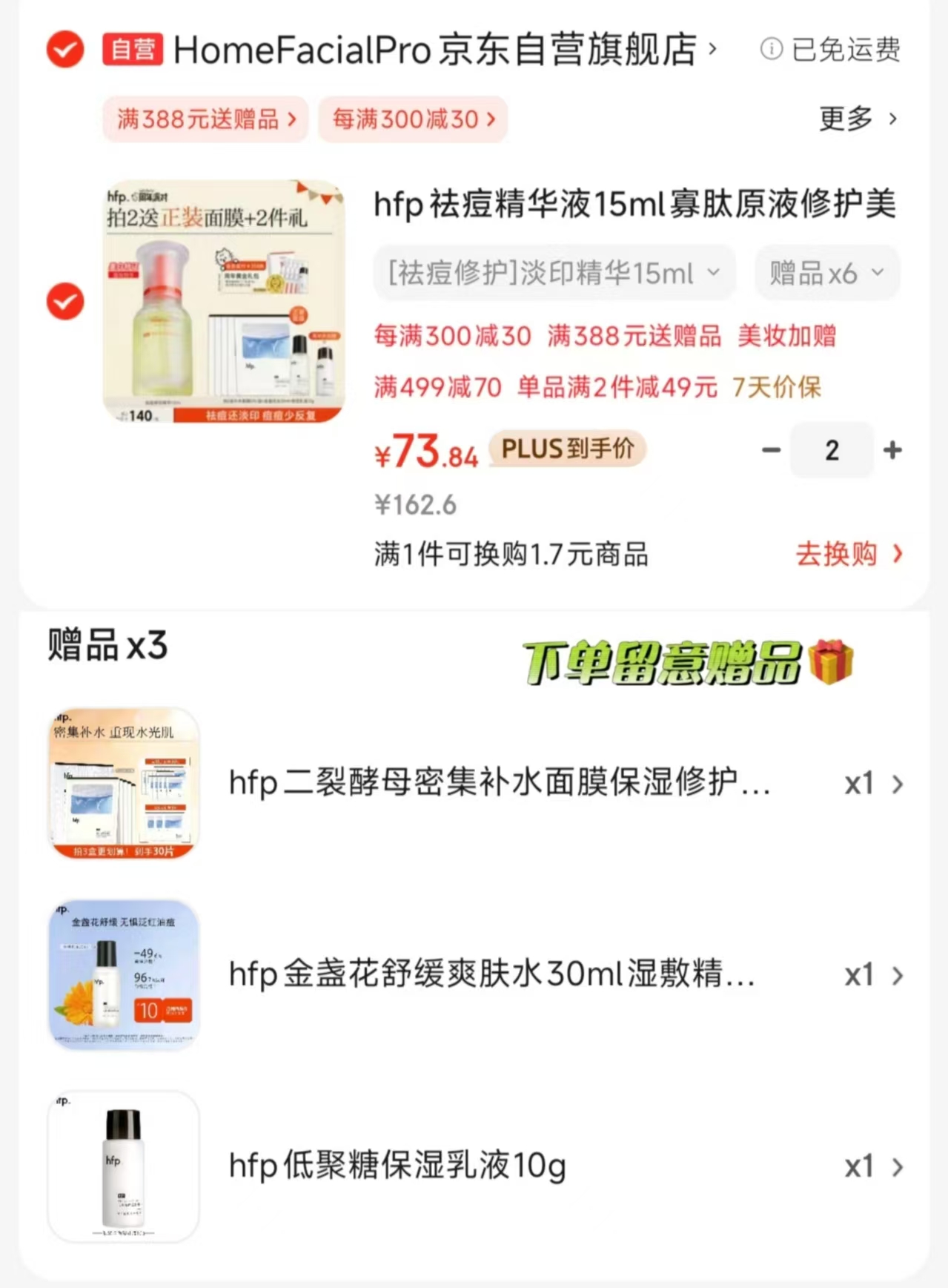Click the 已免运费 info icon

(x=772, y=49)
